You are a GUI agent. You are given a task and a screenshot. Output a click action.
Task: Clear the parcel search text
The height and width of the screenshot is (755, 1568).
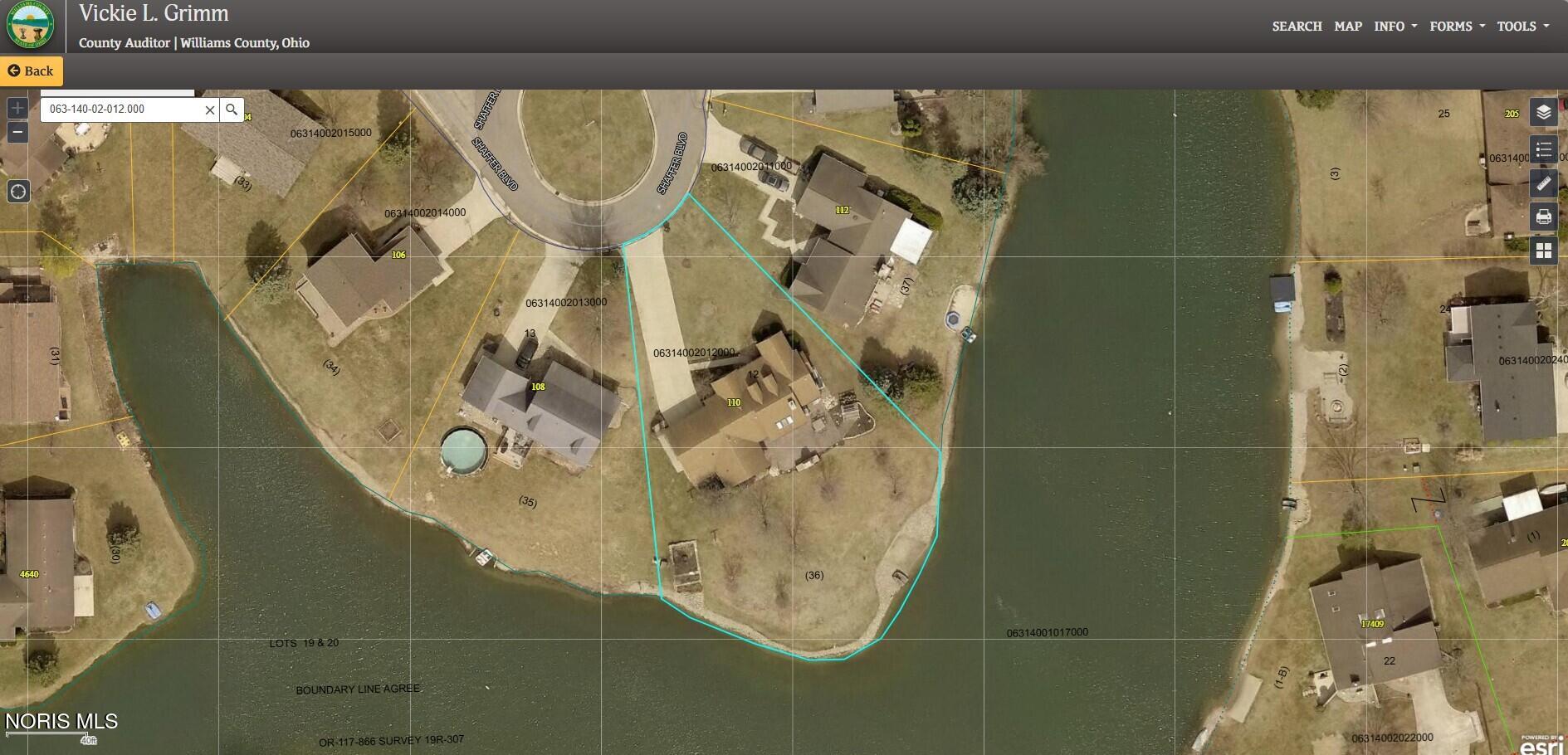point(210,110)
